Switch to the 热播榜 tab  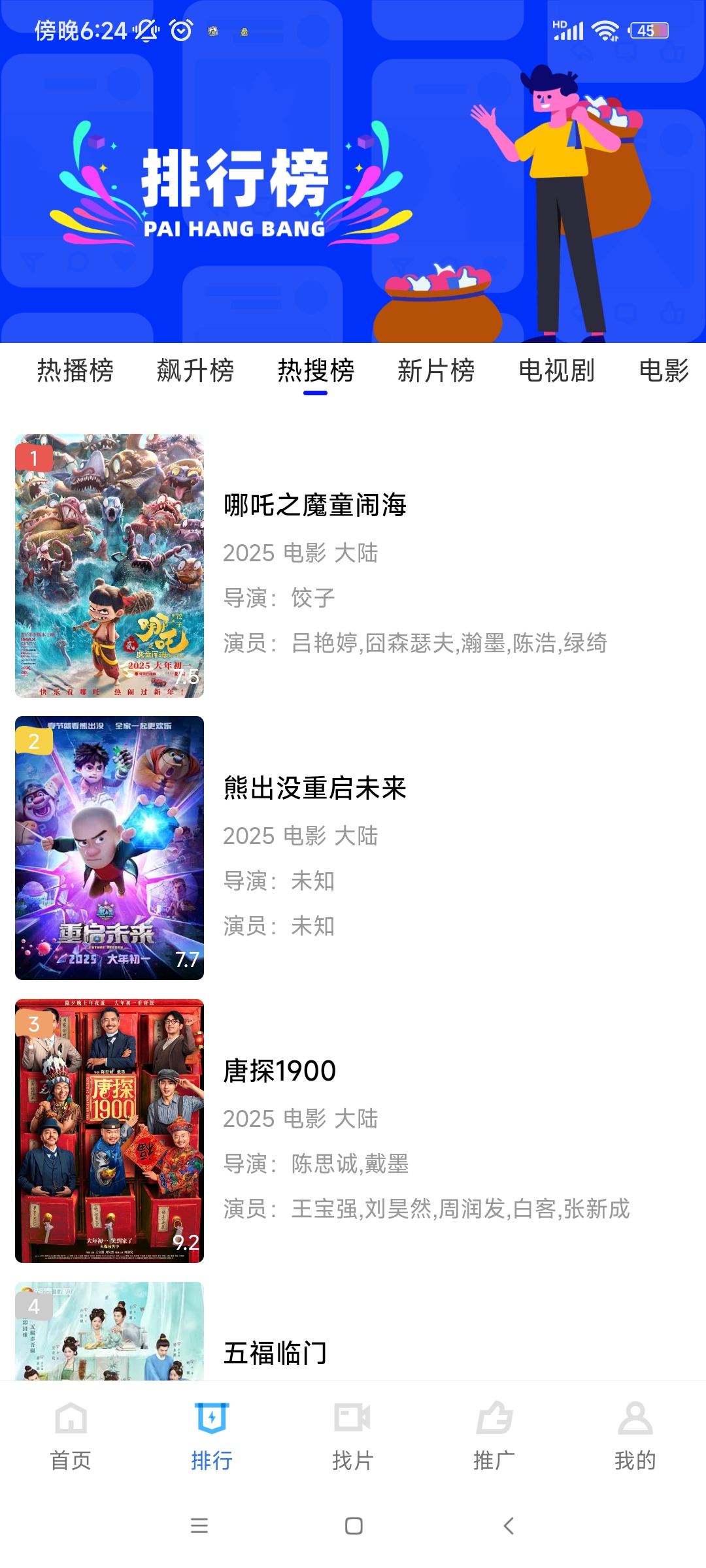click(x=75, y=371)
